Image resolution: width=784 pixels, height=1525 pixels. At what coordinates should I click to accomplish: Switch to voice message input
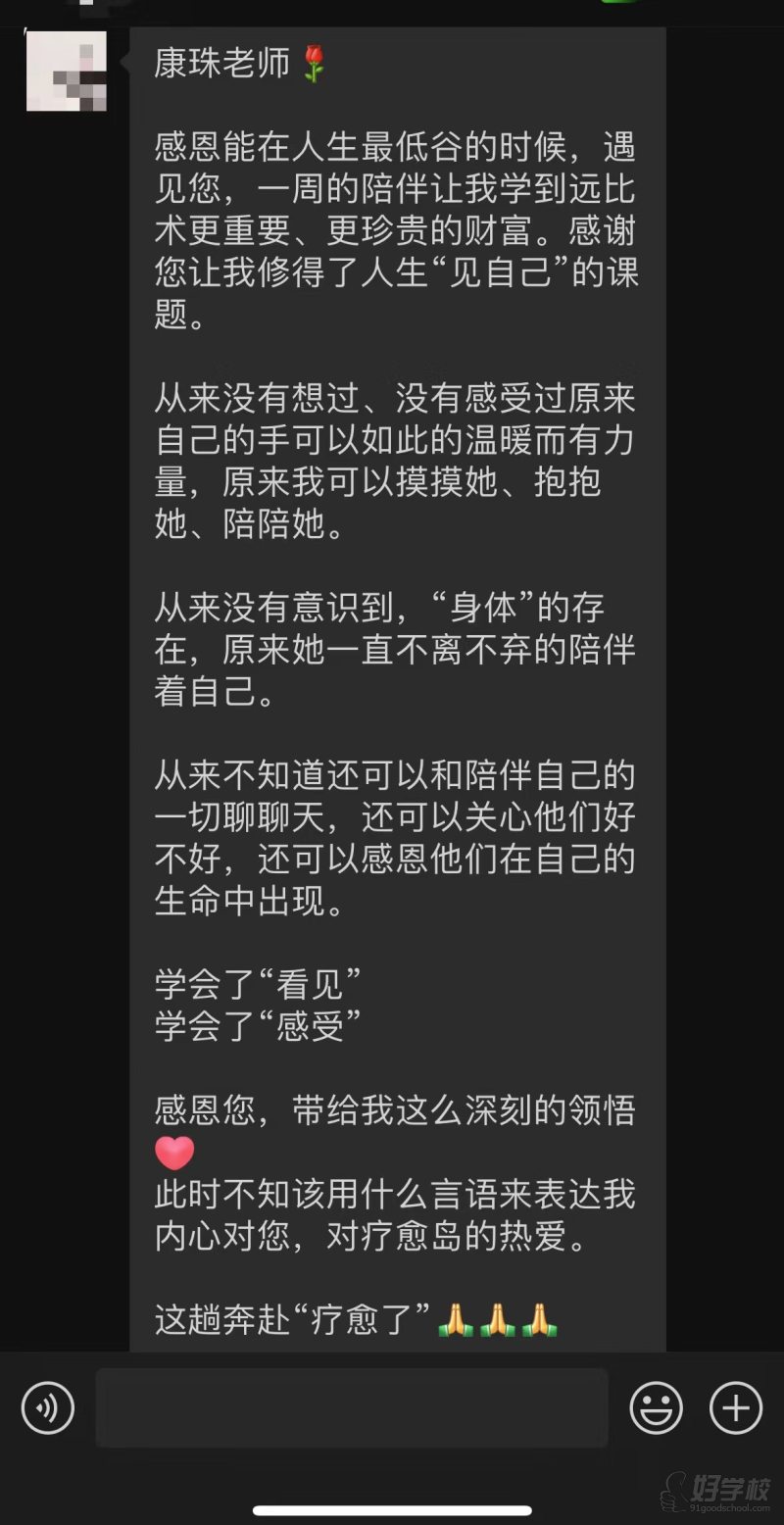point(48,1408)
